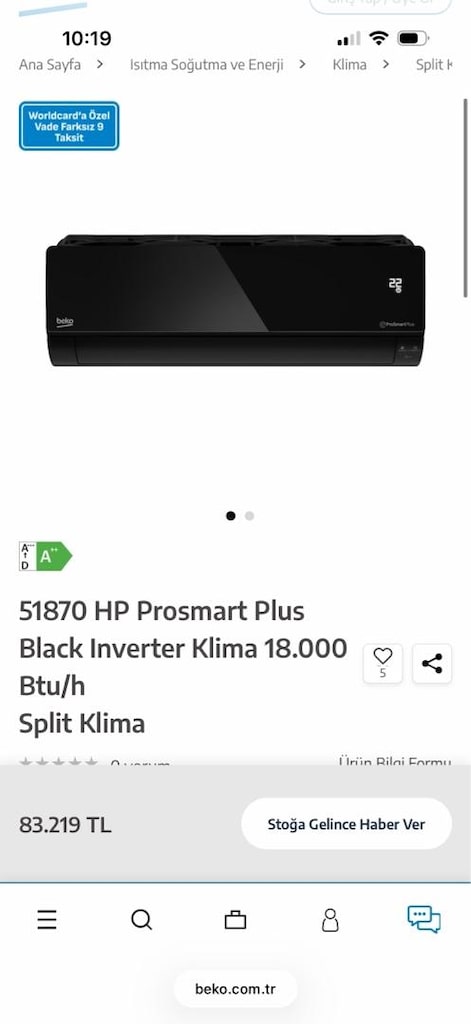This screenshot has height=1024, width=471.
Task: Open the black air conditioner product image
Action: point(235,300)
